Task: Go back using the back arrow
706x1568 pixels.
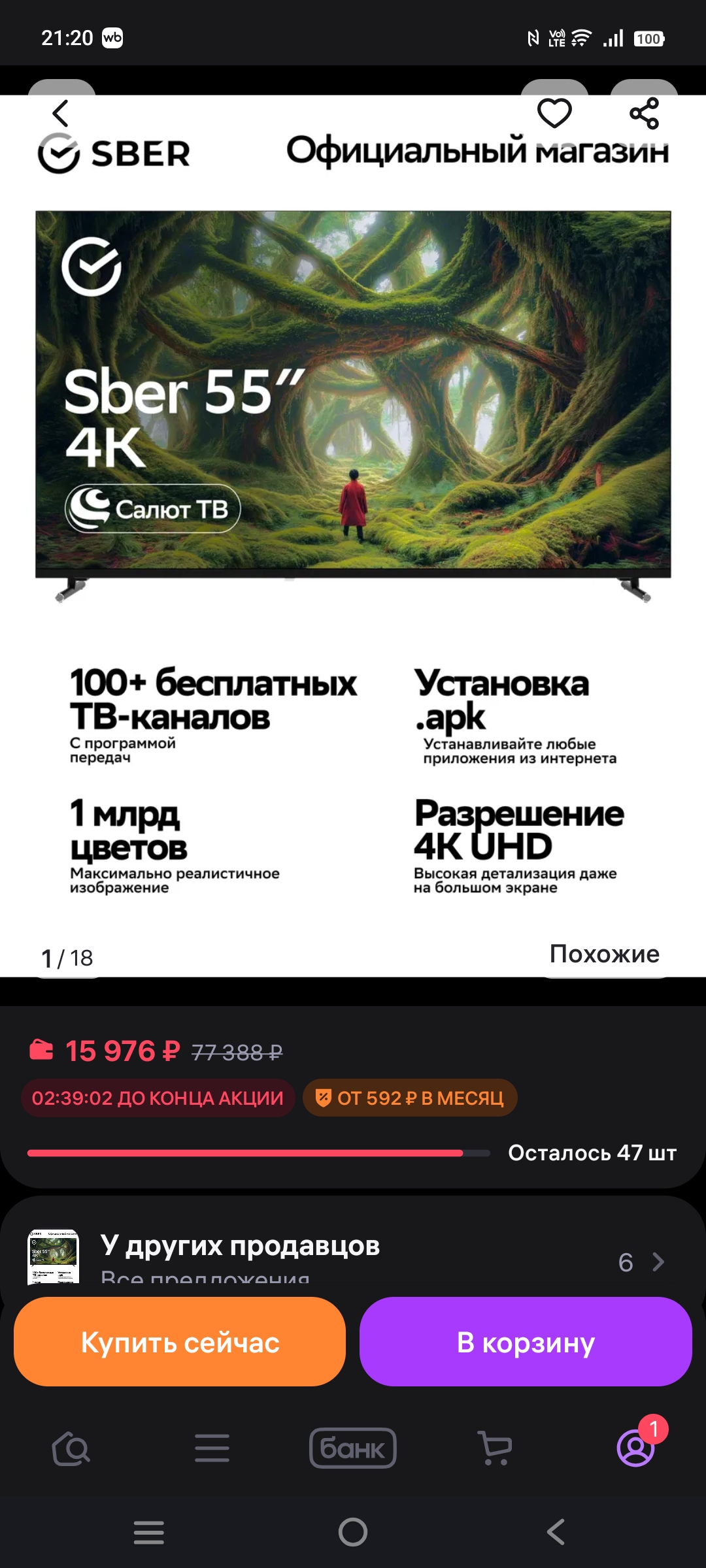Action: (x=59, y=114)
